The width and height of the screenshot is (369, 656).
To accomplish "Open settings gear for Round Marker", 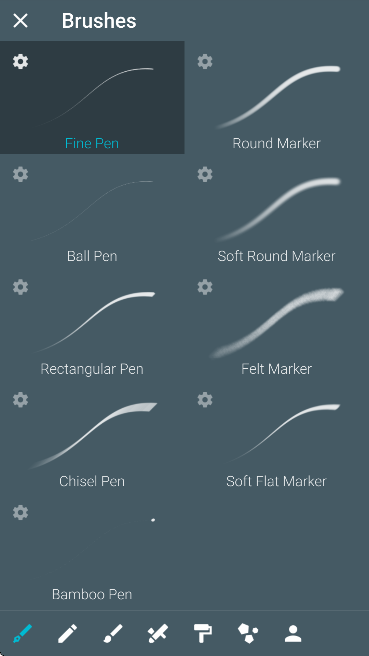I will click(205, 62).
